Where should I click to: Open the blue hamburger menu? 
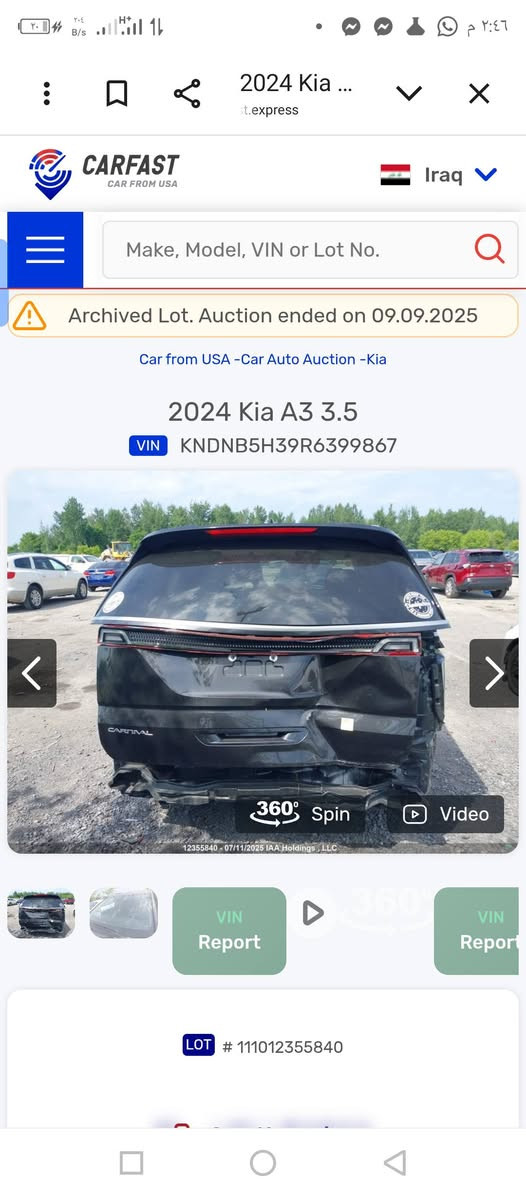(x=45, y=250)
